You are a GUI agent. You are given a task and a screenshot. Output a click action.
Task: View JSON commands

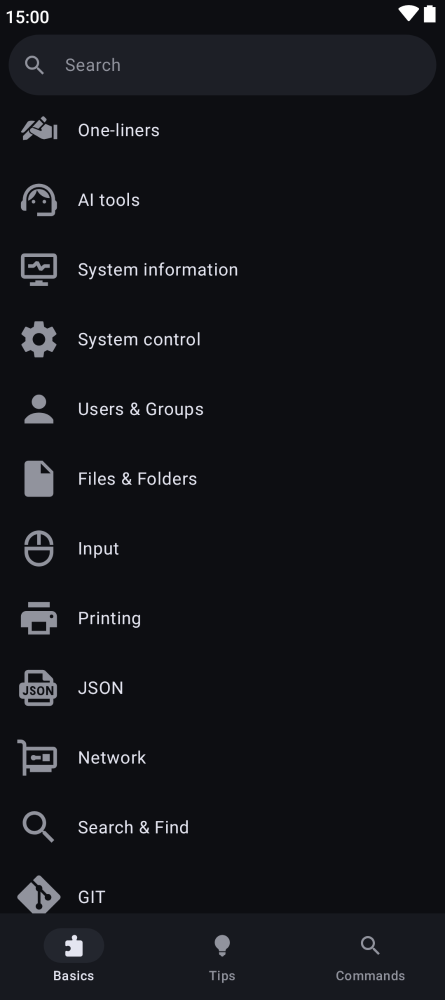[x=222, y=688]
